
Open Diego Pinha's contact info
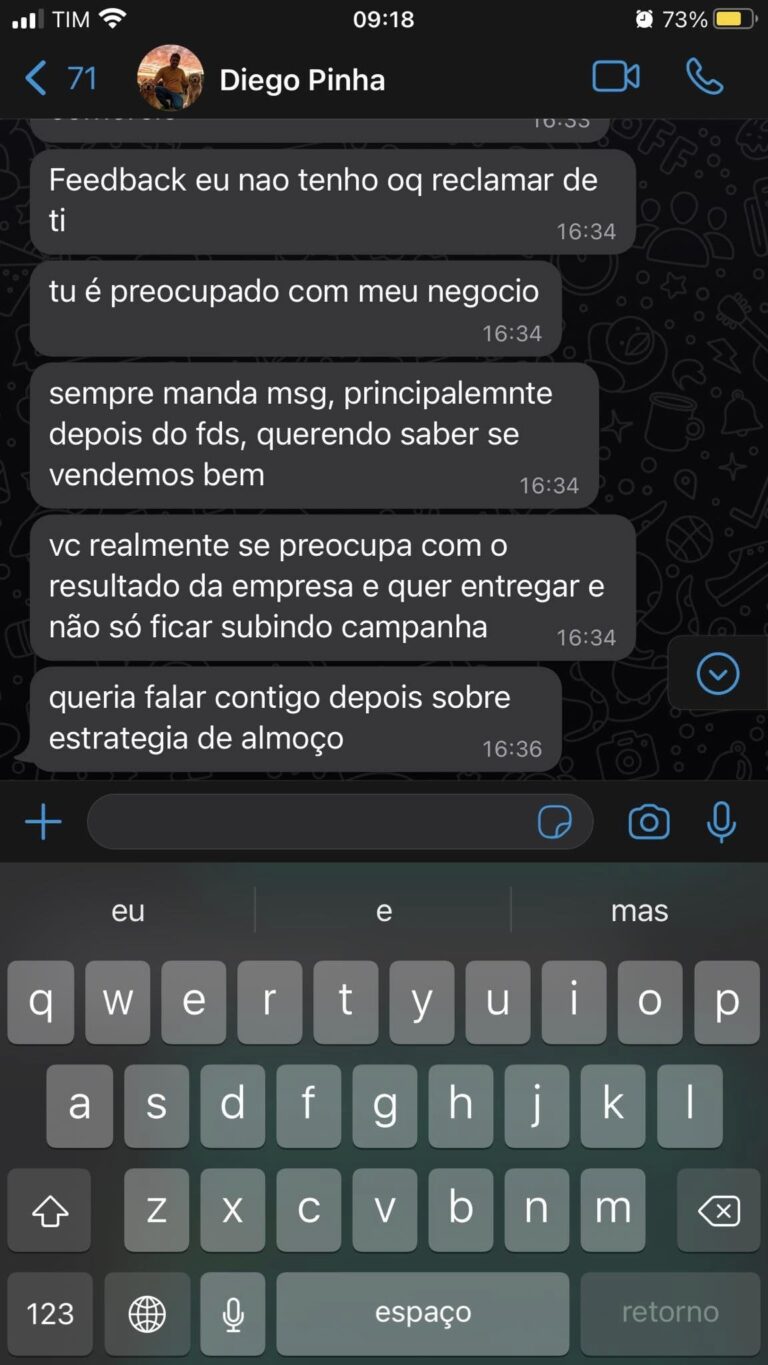tap(300, 80)
